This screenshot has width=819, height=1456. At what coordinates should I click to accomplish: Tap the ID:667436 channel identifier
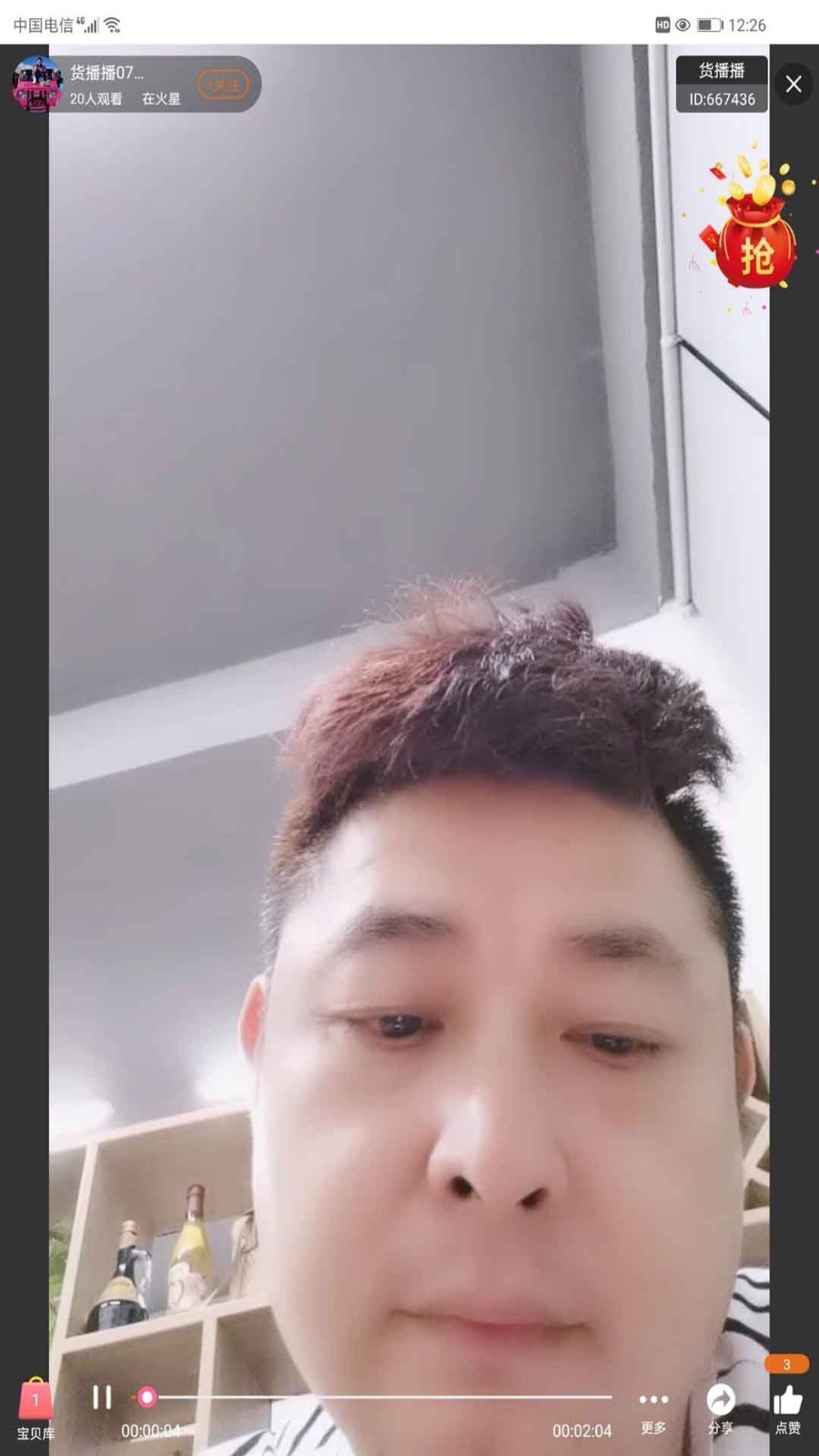pos(720,99)
